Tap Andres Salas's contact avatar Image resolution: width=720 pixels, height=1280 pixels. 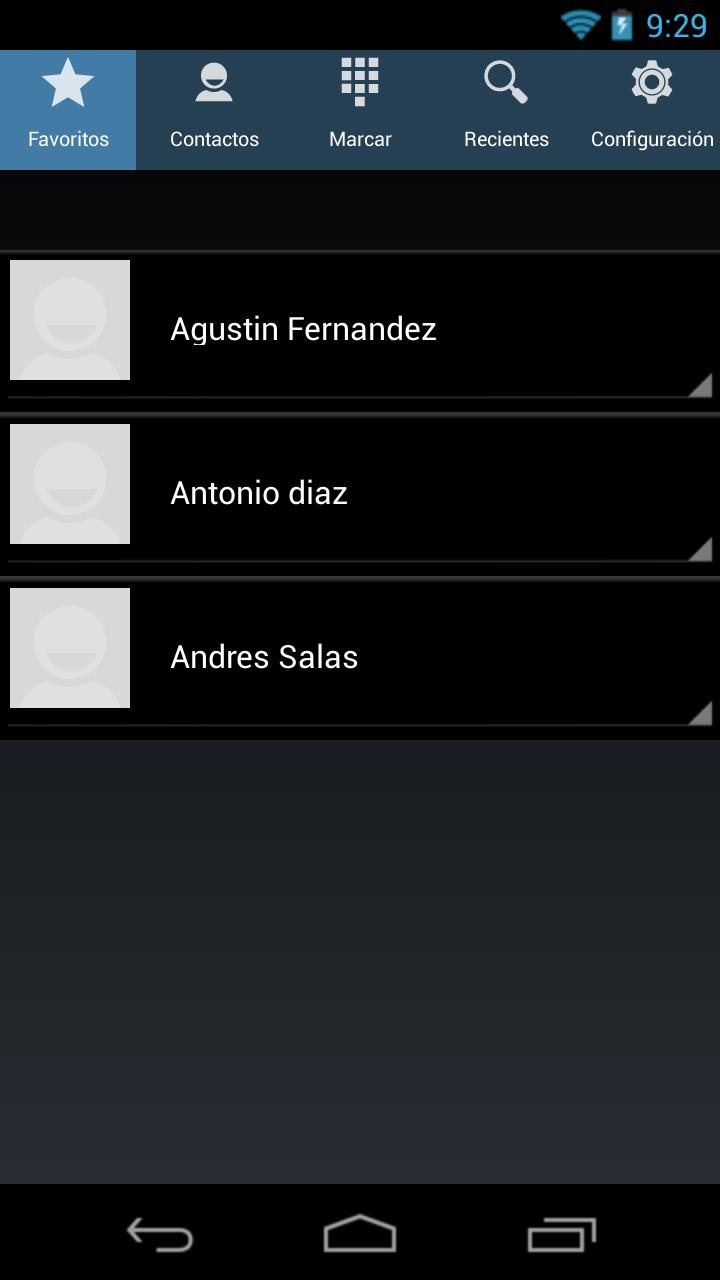coord(69,648)
